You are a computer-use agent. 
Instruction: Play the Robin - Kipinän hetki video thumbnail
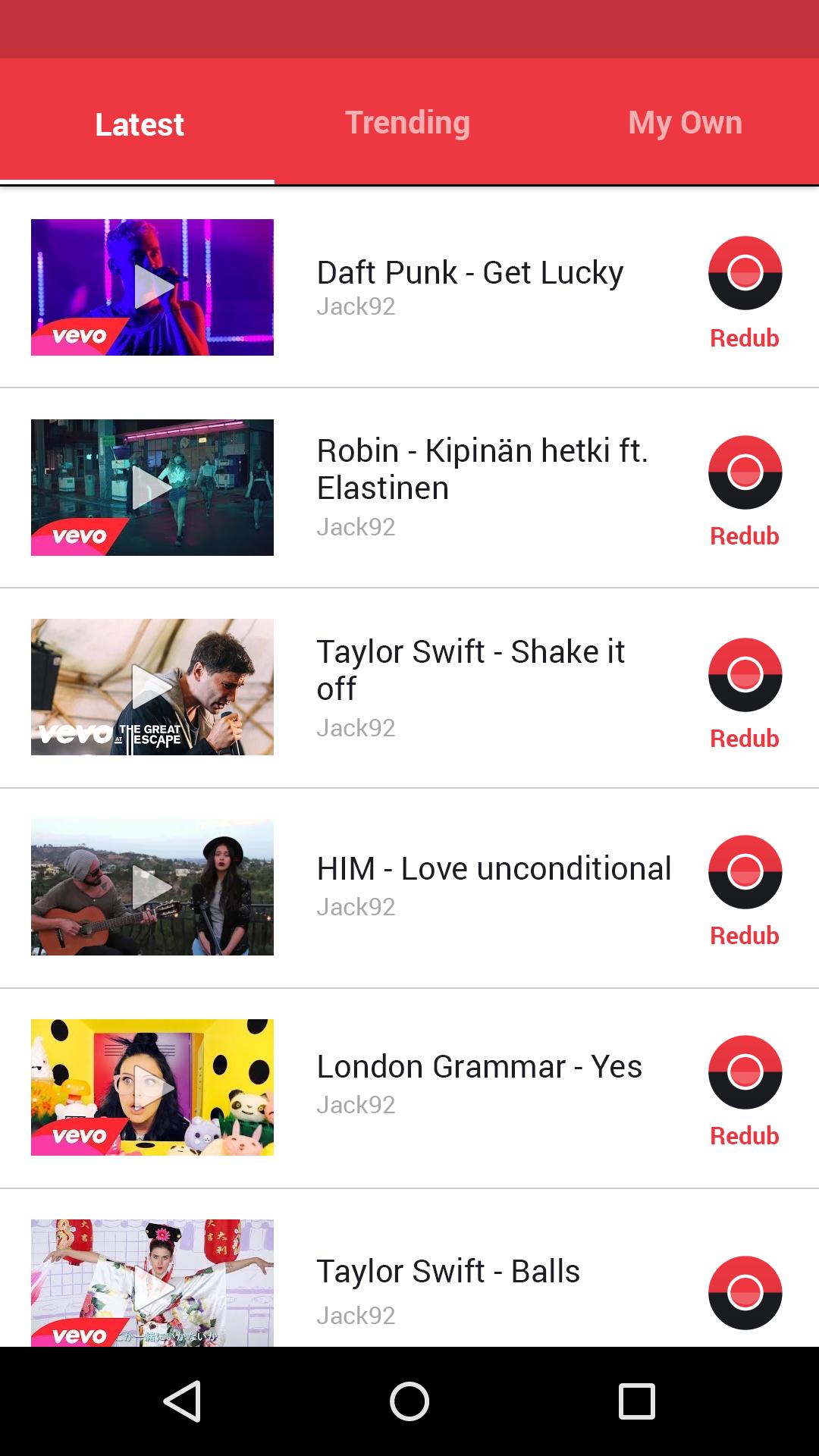point(152,488)
